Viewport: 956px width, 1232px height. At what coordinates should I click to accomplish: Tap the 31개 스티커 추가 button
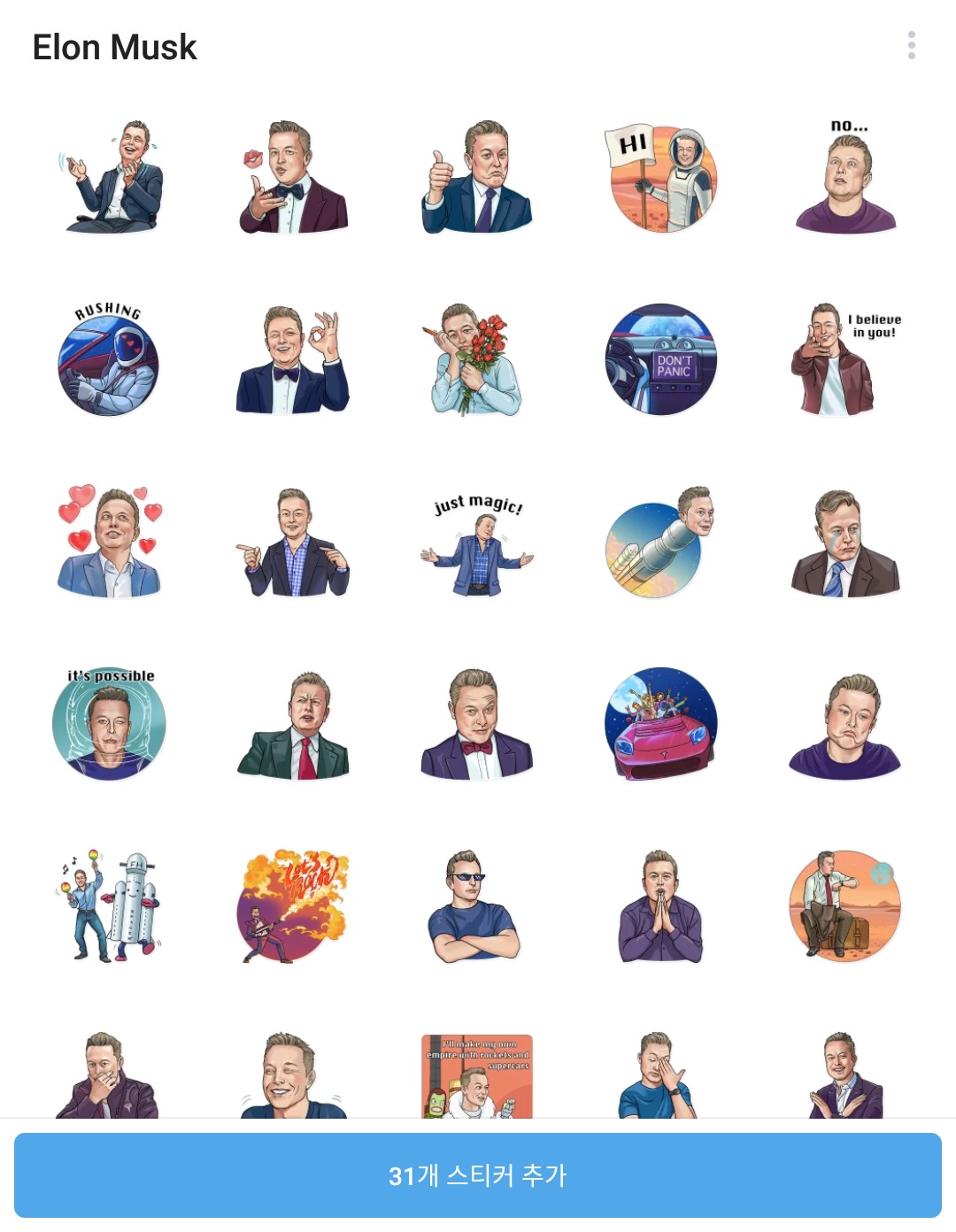(478, 1175)
